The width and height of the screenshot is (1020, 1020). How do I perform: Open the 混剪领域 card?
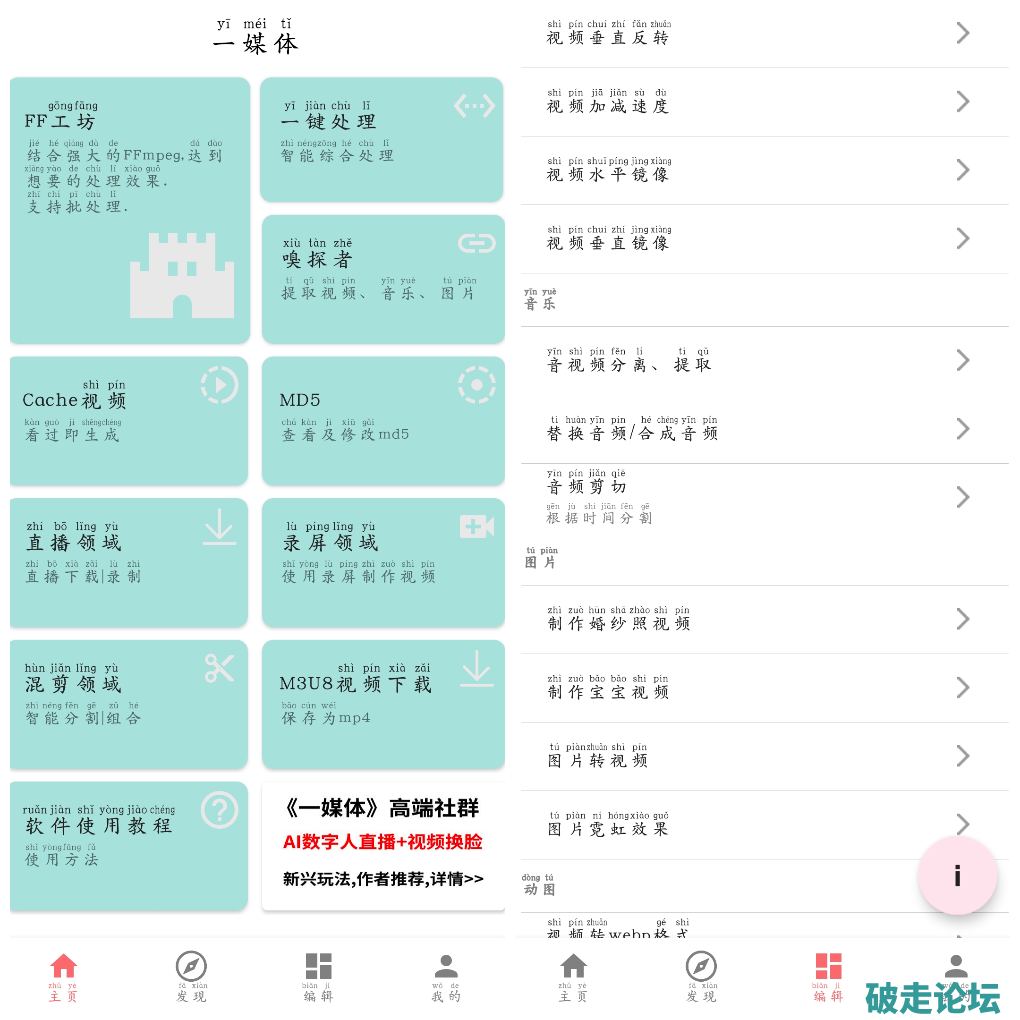click(x=129, y=704)
